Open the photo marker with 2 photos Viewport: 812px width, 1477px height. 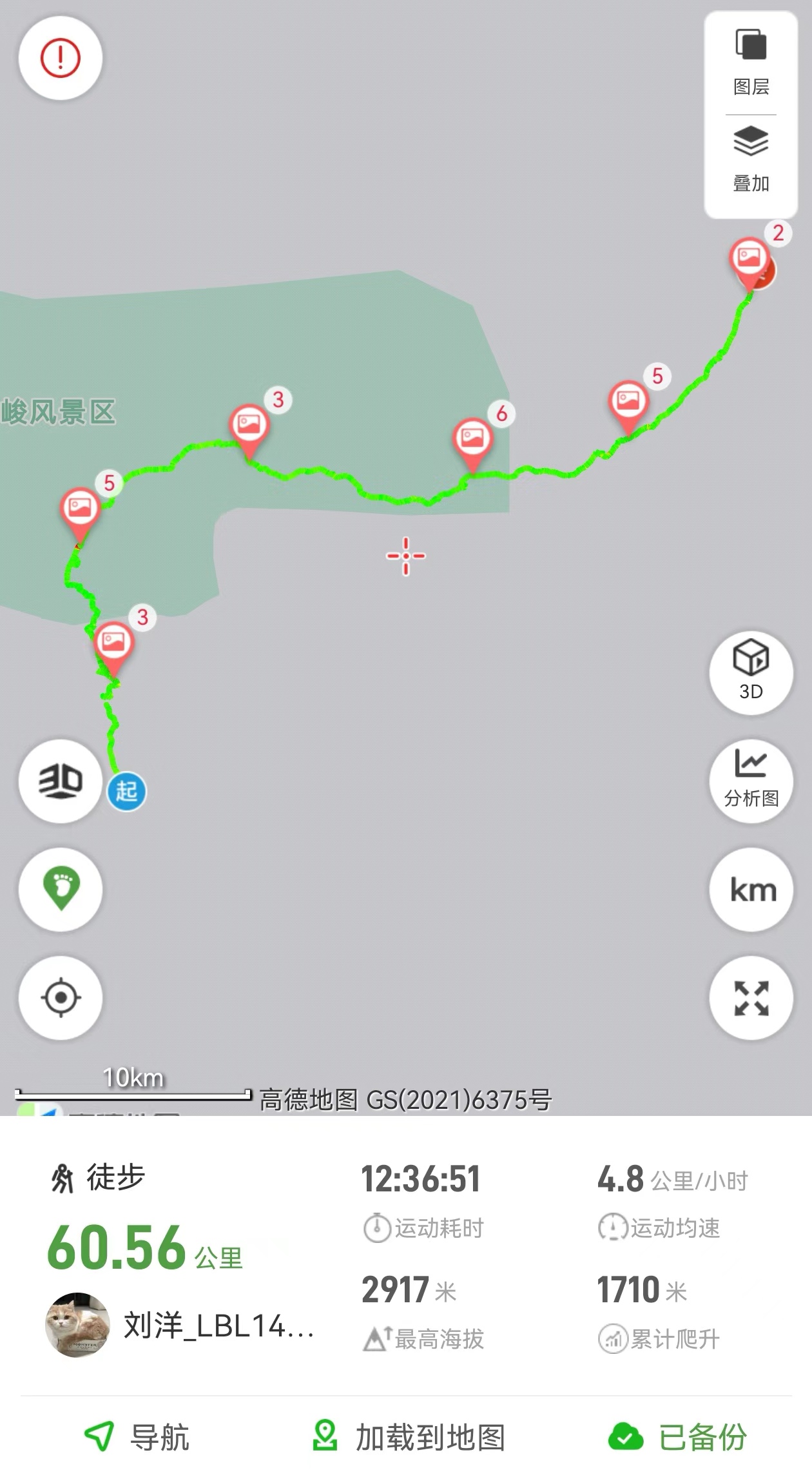point(749,259)
